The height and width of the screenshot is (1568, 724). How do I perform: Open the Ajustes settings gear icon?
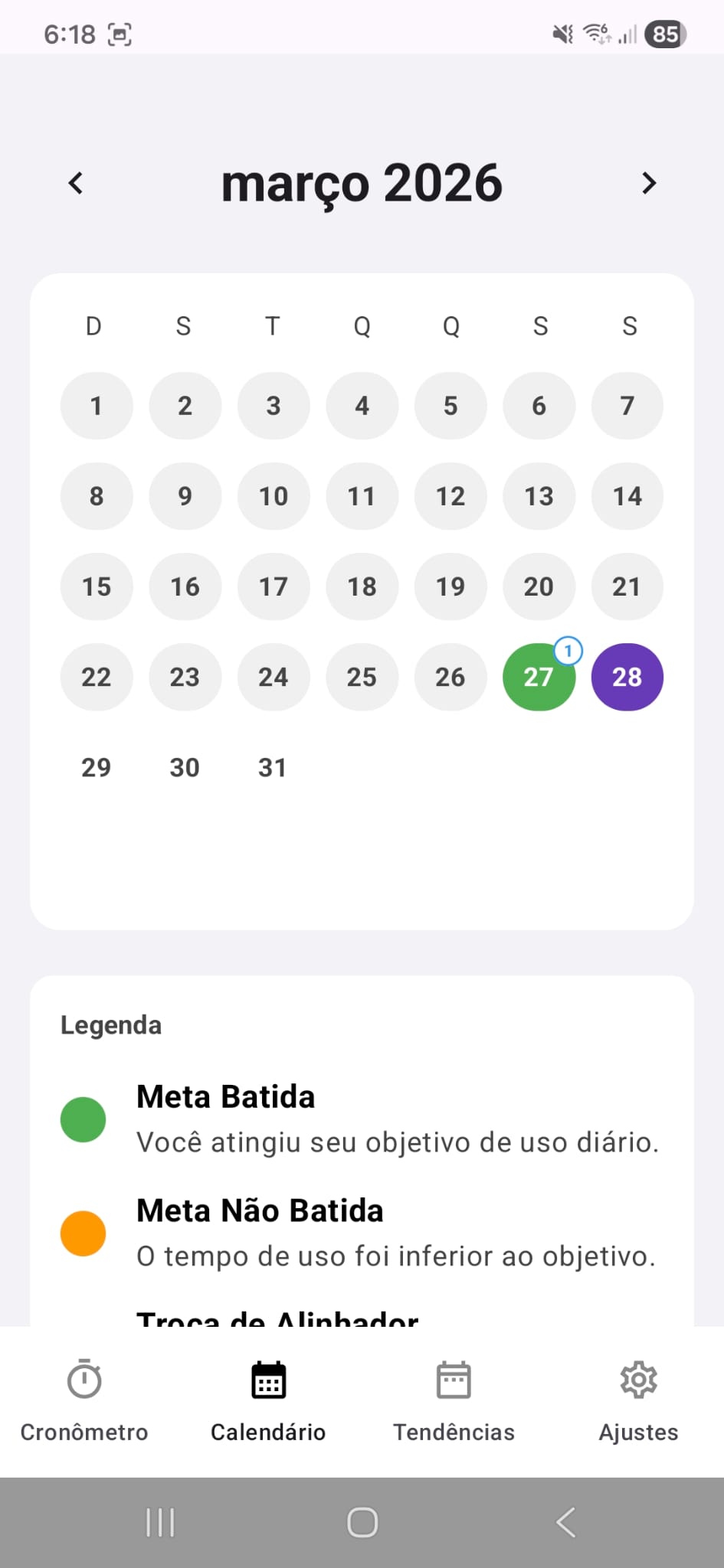(x=638, y=1380)
